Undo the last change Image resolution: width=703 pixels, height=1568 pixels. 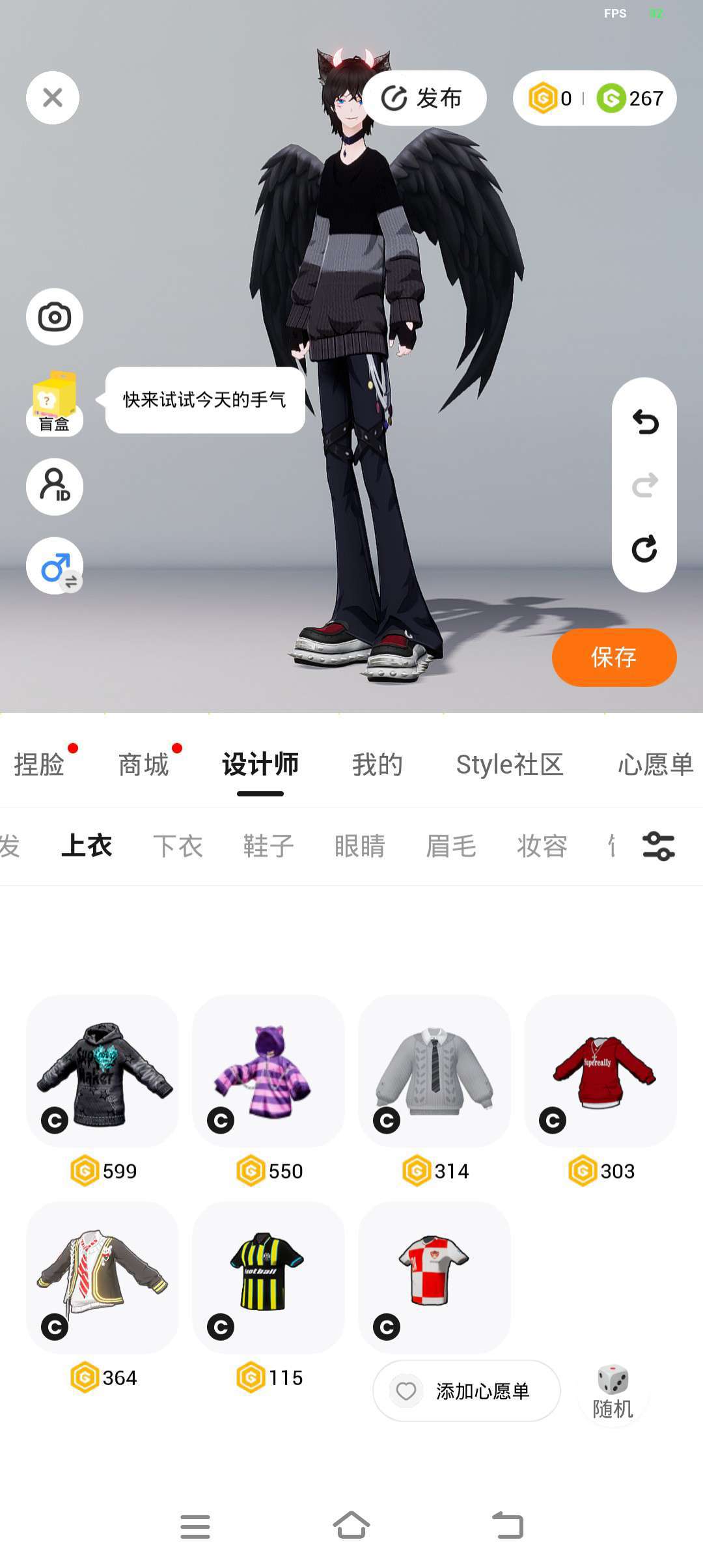click(x=644, y=422)
